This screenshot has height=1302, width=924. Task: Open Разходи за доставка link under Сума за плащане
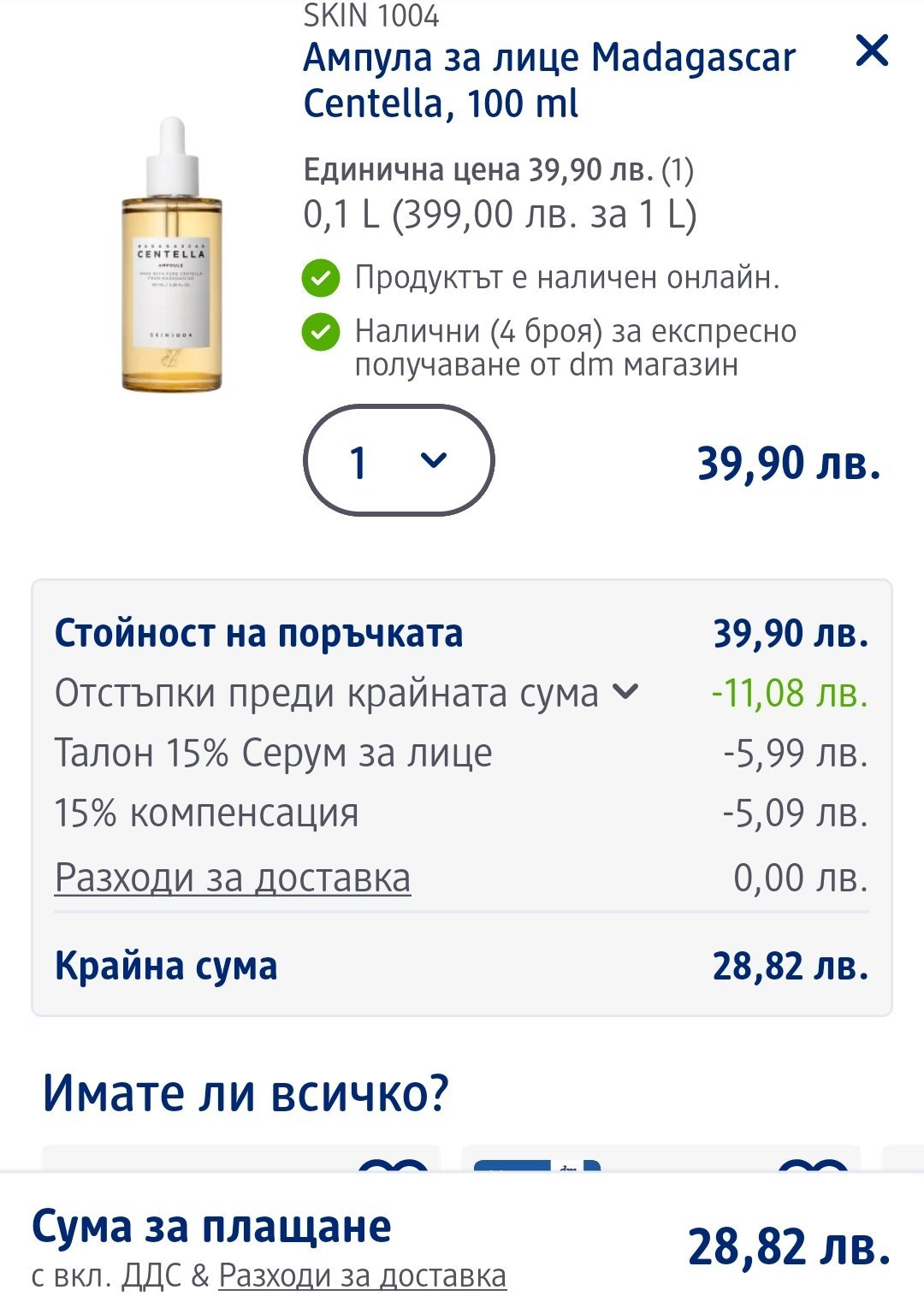(x=362, y=1275)
